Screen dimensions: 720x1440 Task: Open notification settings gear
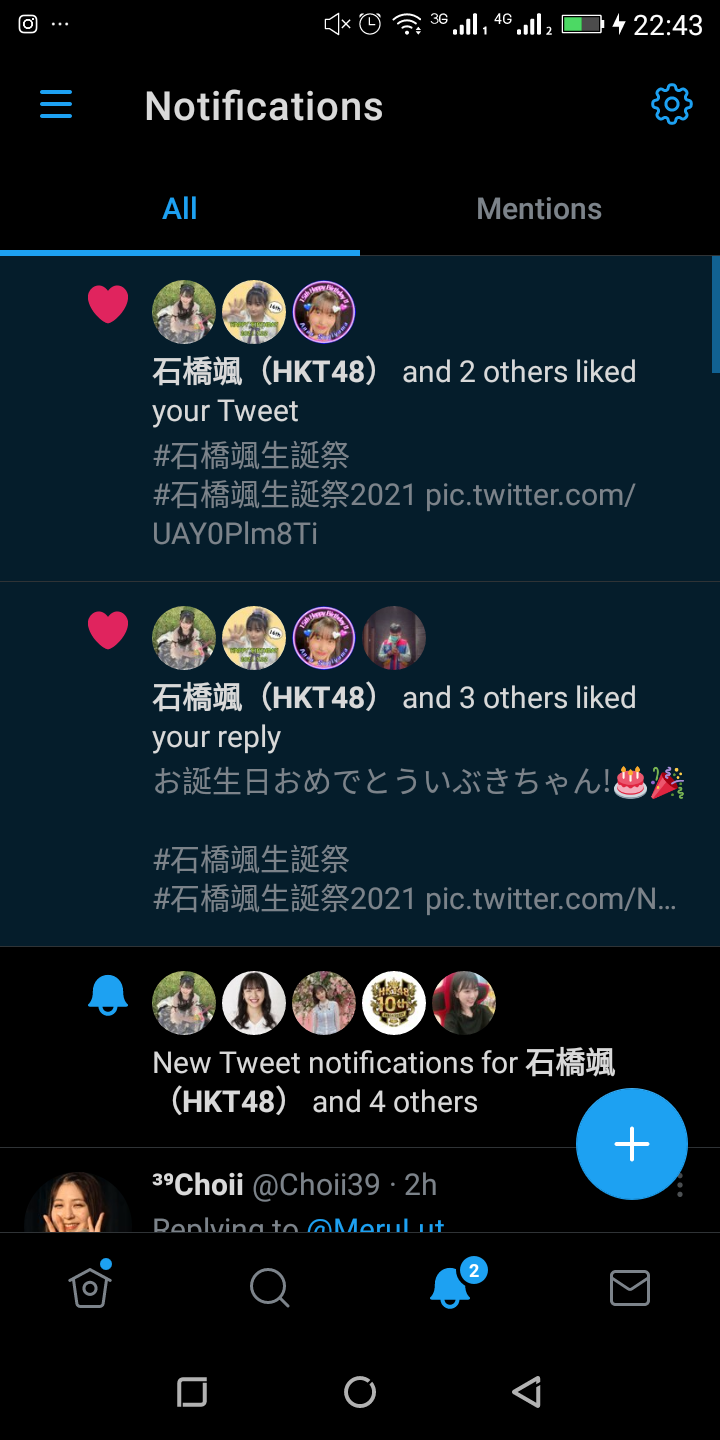pos(671,105)
